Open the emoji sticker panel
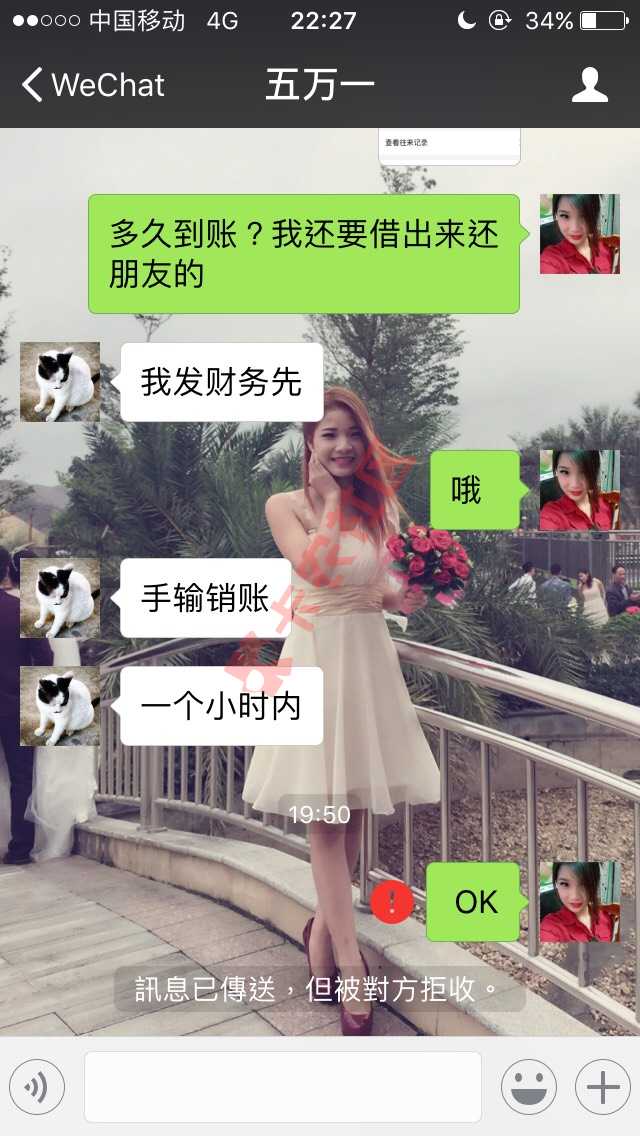The image size is (640, 1136). pyautogui.click(x=528, y=1087)
